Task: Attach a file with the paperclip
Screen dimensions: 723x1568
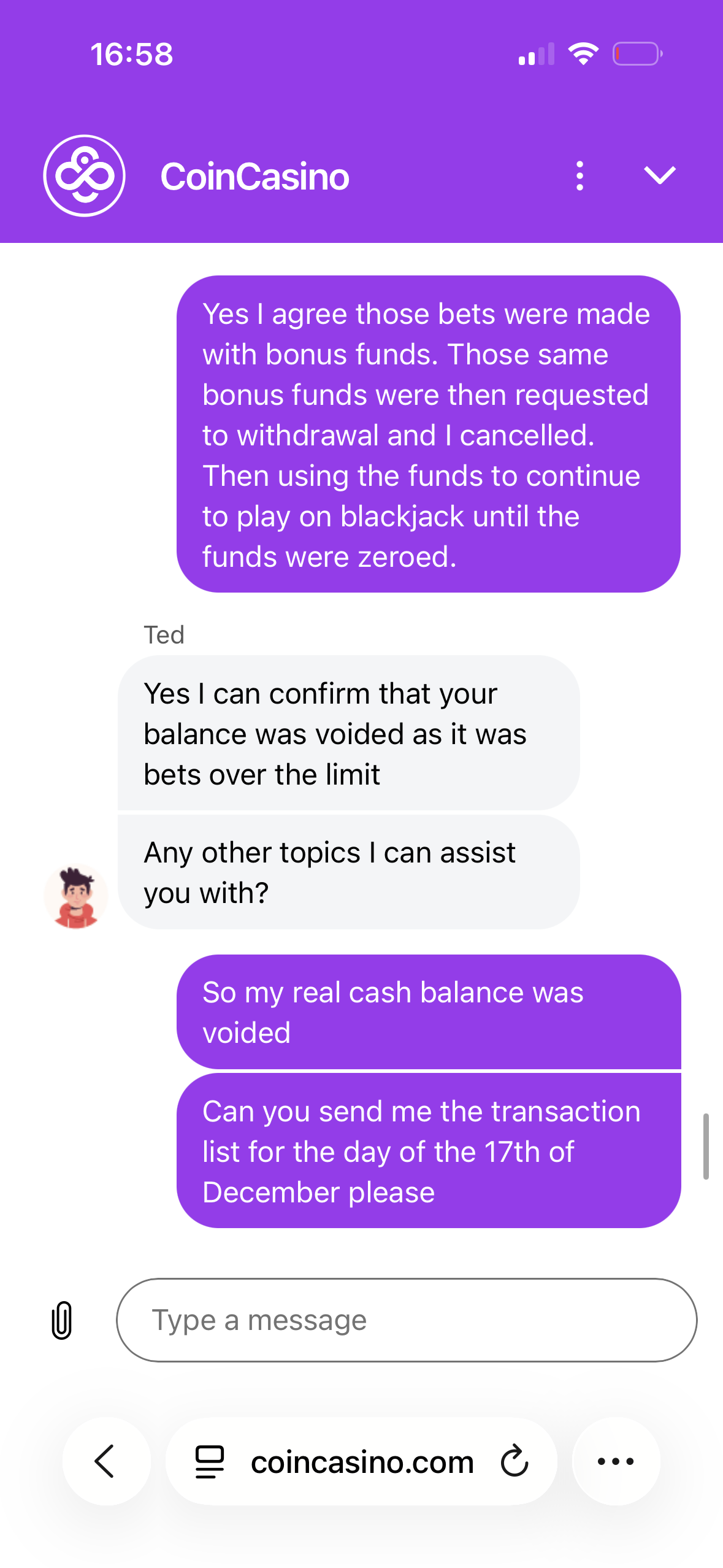Action: click(62, 1320)
